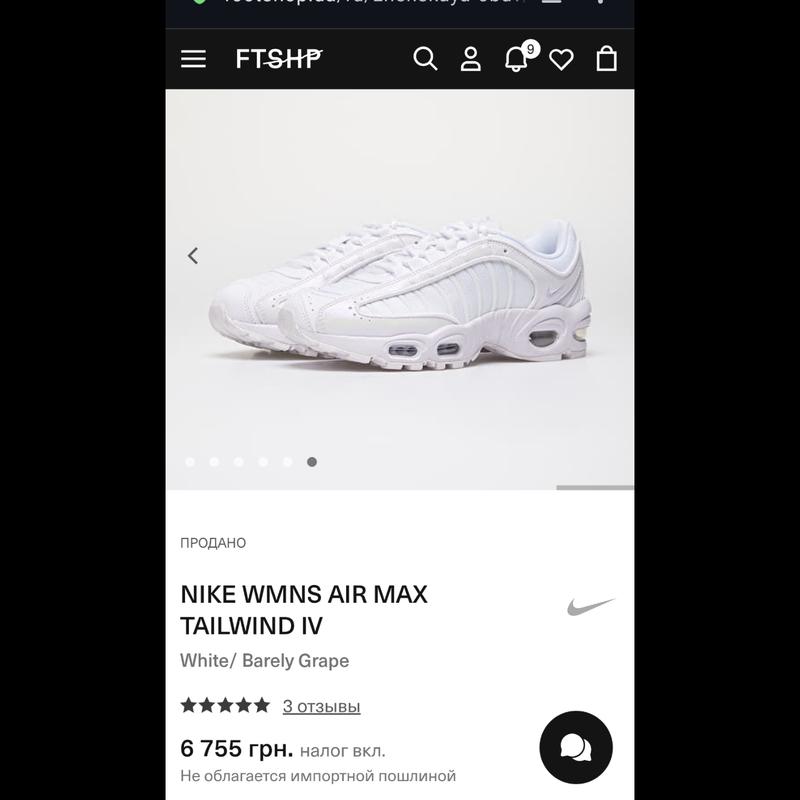The image size is (800, 800).
Task: Open the hamburger menu
Action: (x=193, y=59)
